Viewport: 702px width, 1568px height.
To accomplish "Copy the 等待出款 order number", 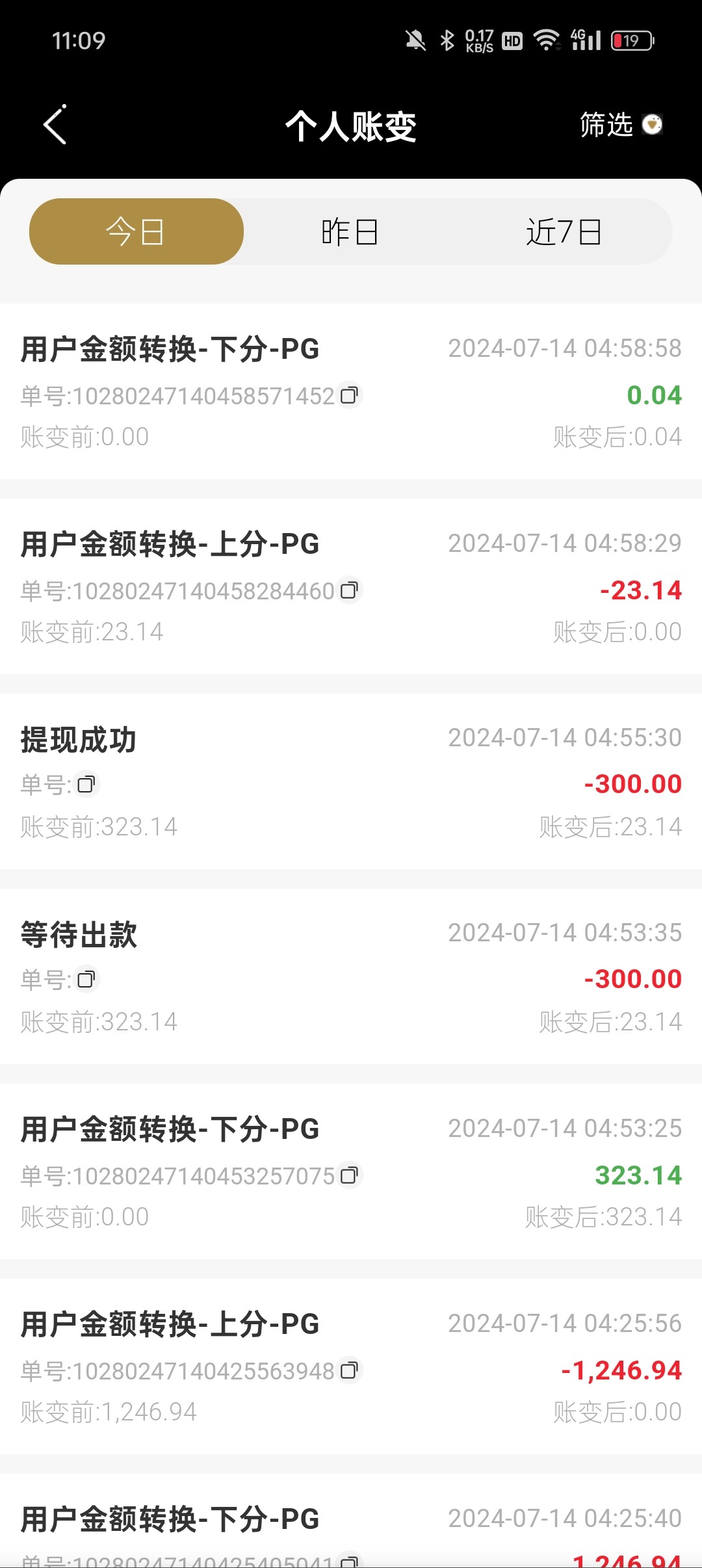I will tap(86, 980).
